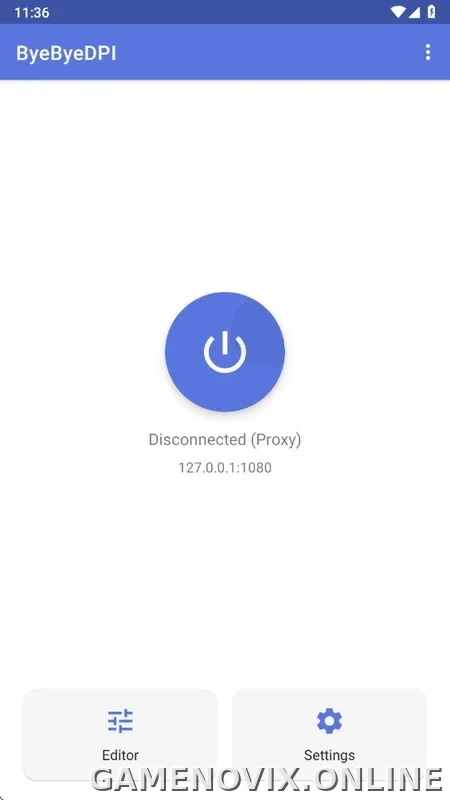Open the Editor card
This screenshot has height=800, width=450.
click(120, 735)
